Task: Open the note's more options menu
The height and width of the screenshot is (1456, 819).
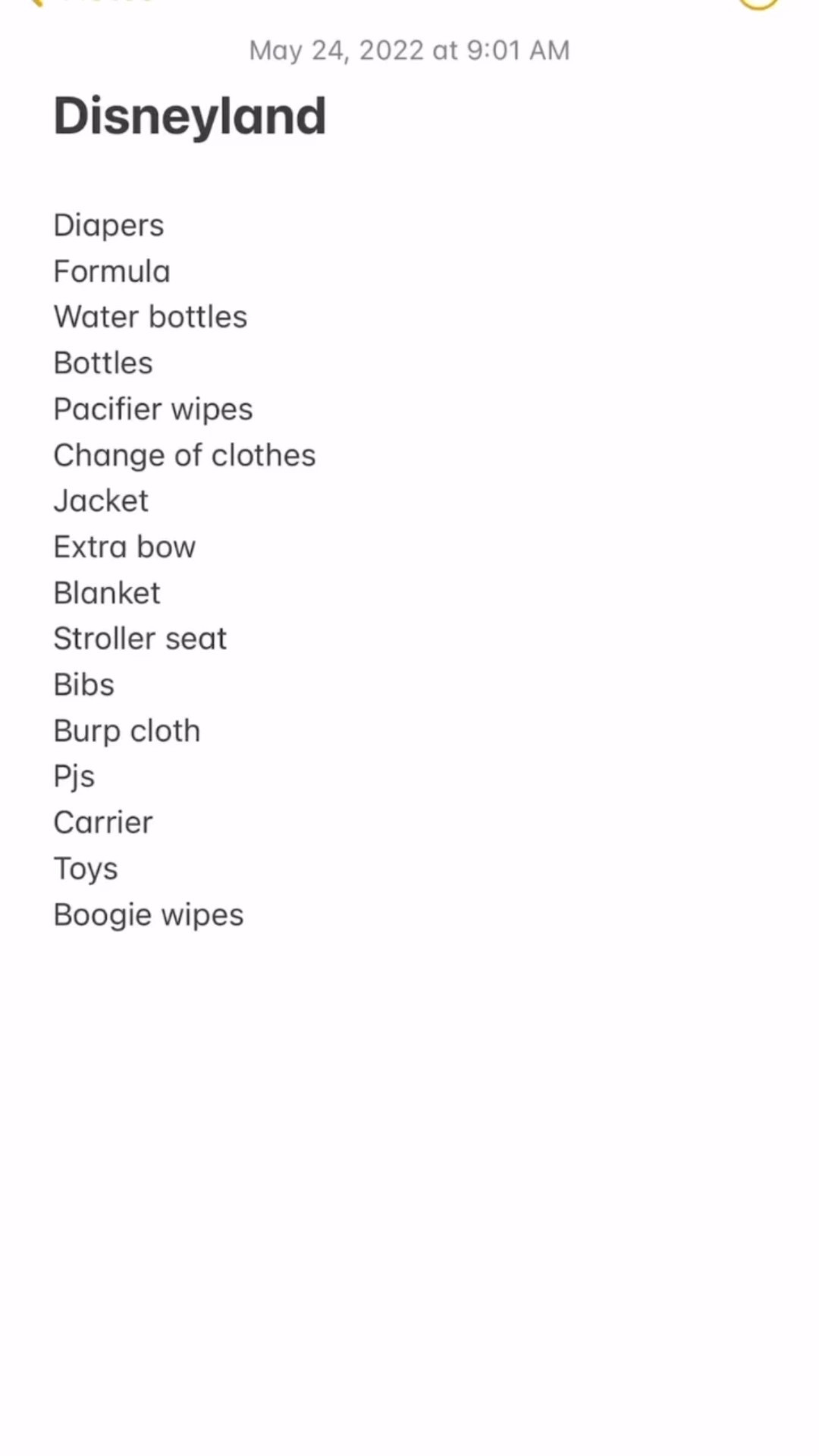Action: (x=758, y=3)
